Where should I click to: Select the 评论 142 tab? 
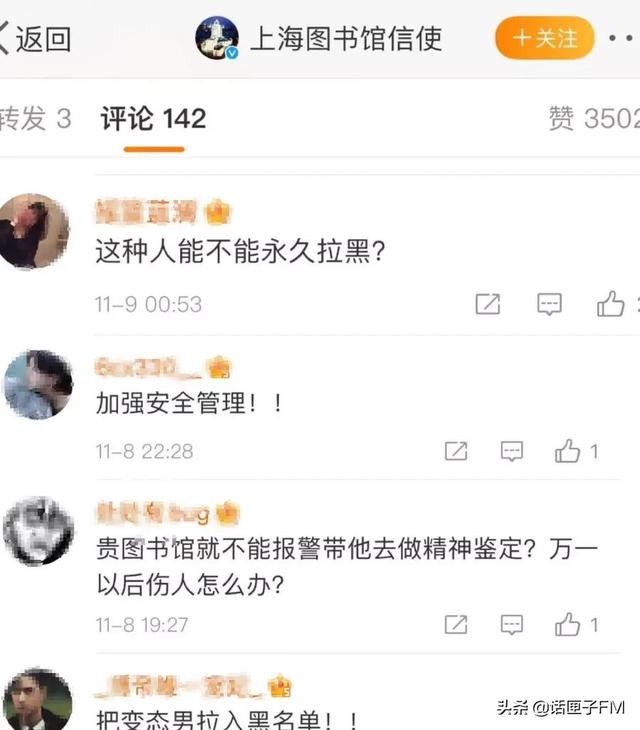pyautogui.click(x=153, y=119)
